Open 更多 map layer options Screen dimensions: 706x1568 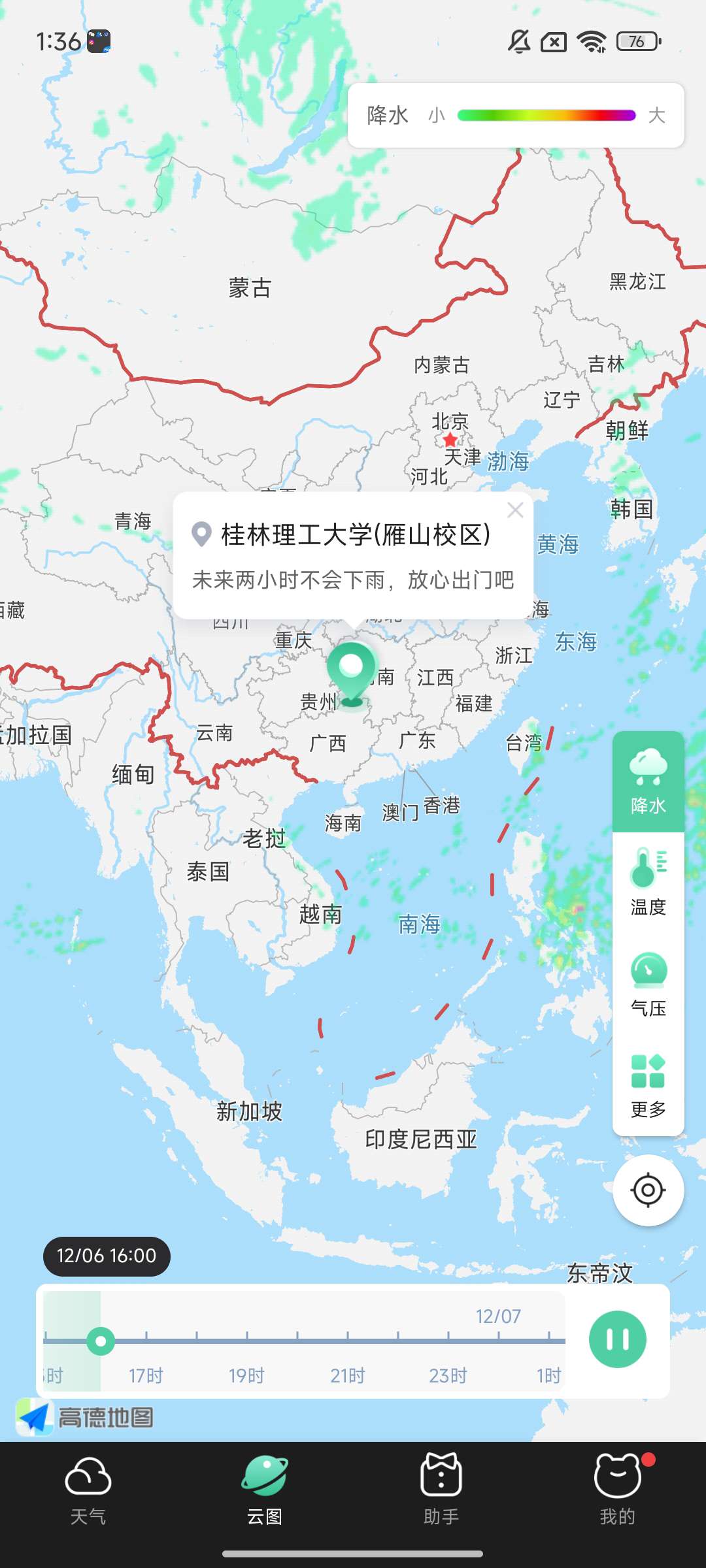coord(648,1085)
